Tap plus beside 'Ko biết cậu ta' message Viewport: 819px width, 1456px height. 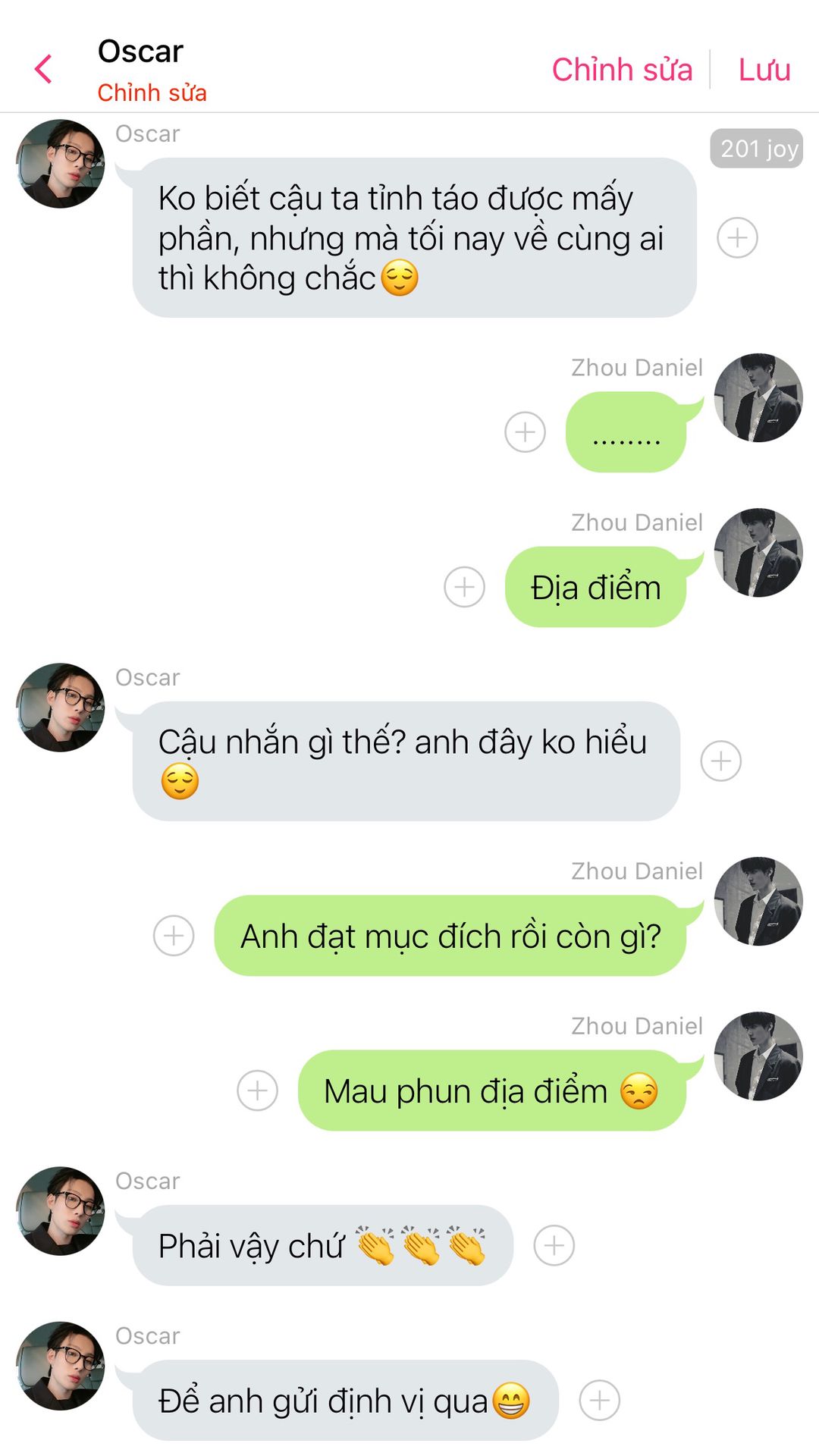point(738,237)
